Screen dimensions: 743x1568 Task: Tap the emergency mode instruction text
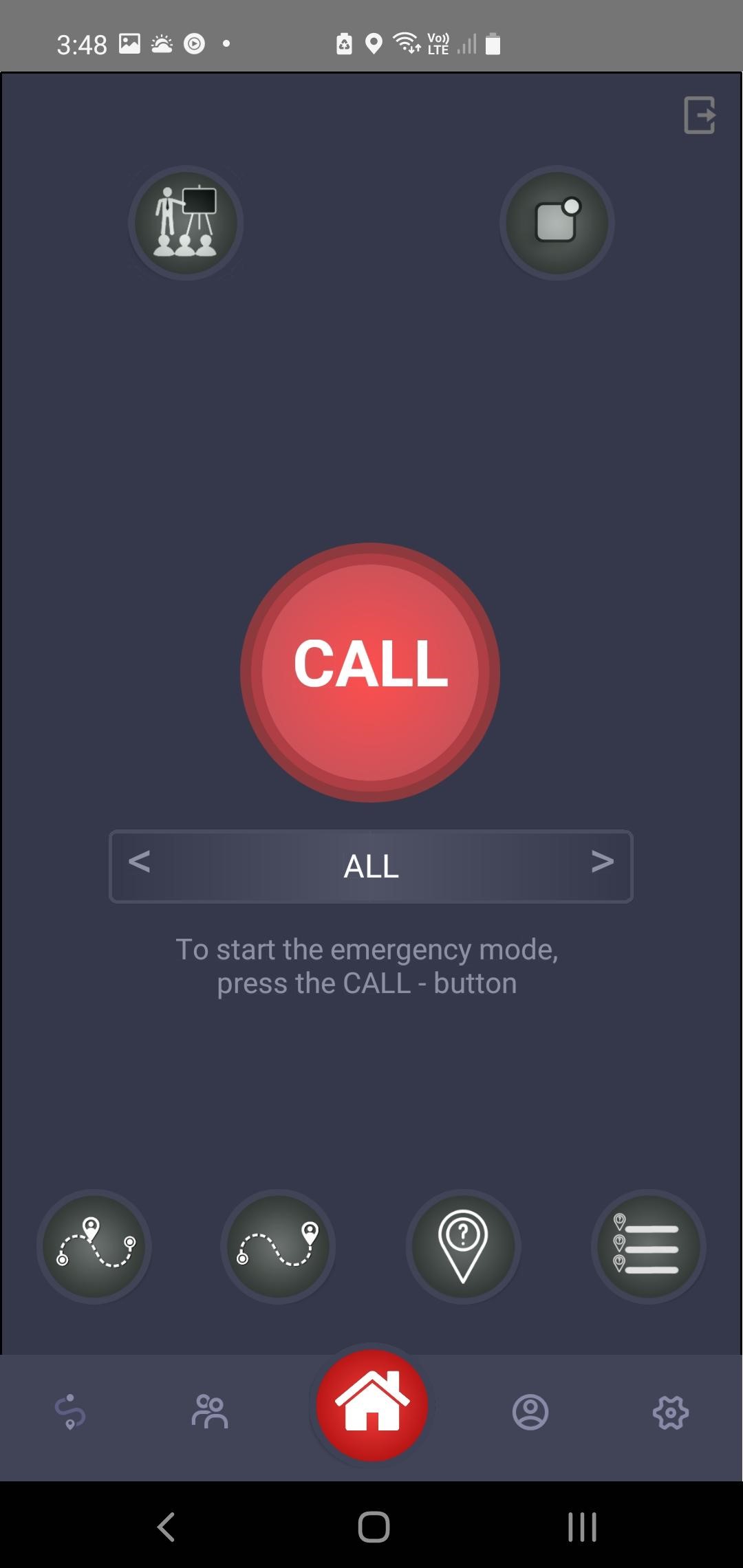[x=367, y=965]
